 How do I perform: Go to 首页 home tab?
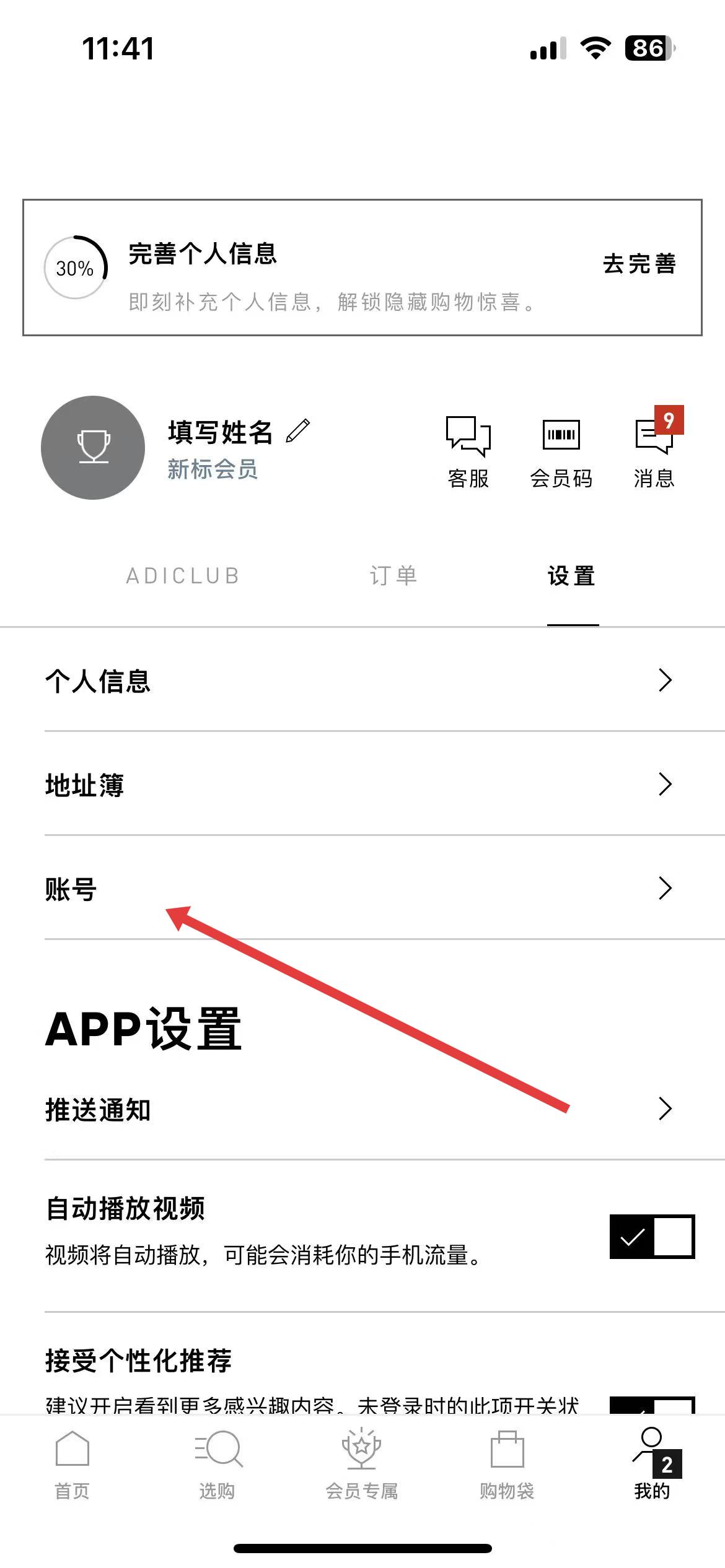72,1464
